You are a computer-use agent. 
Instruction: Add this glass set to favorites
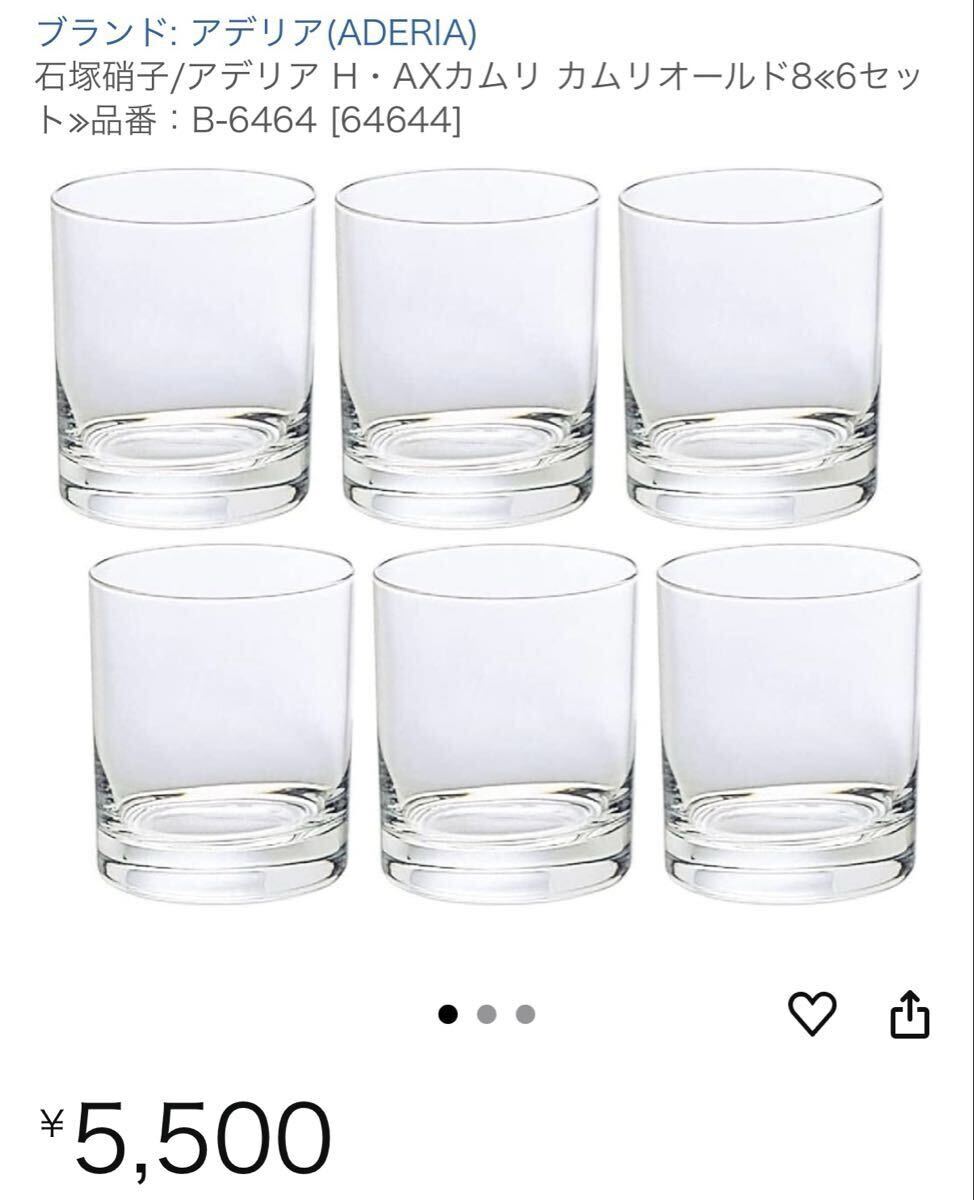point(811,1016)
